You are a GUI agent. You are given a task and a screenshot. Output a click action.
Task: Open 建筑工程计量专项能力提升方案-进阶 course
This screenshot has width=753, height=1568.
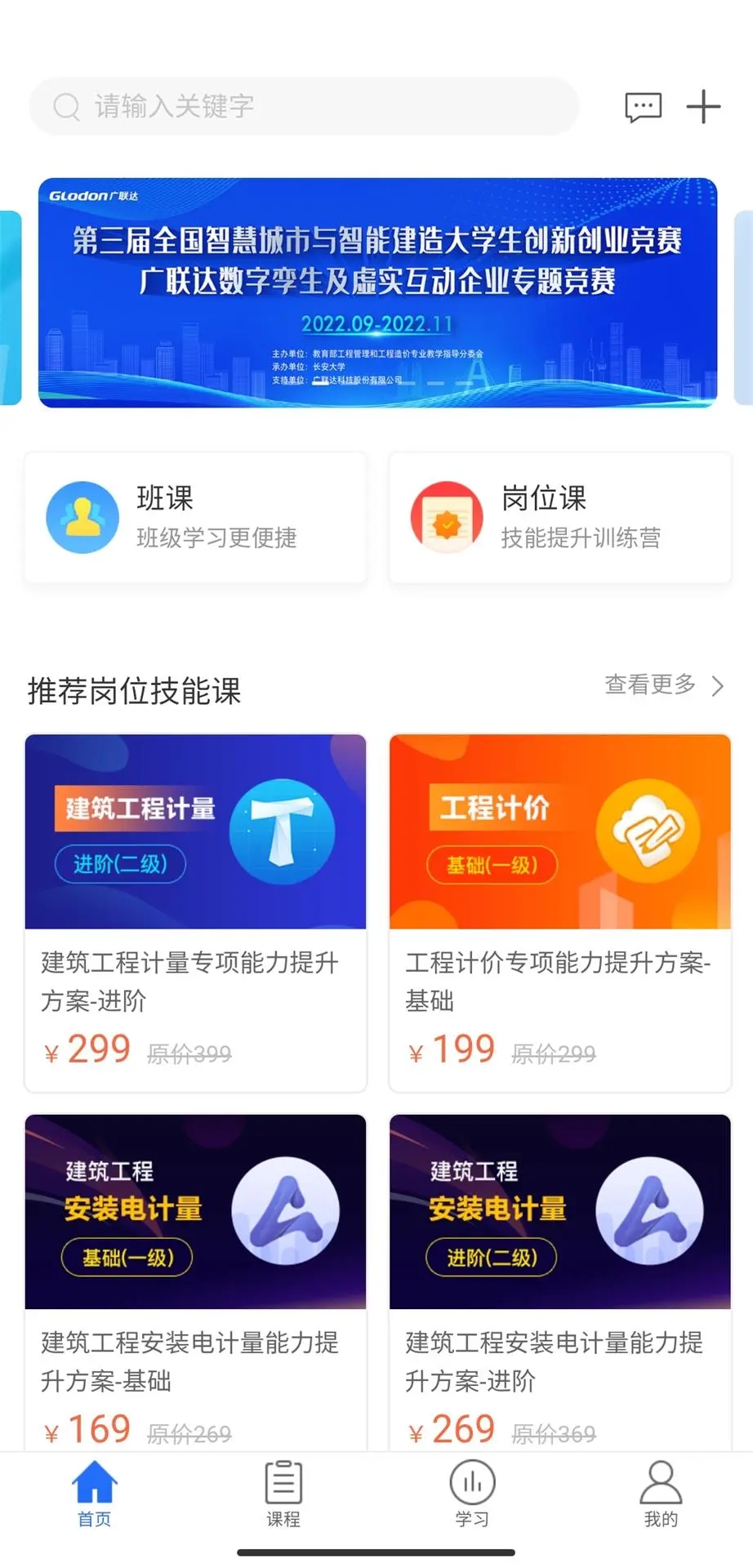pyautogui.click(x=195, y=912)
